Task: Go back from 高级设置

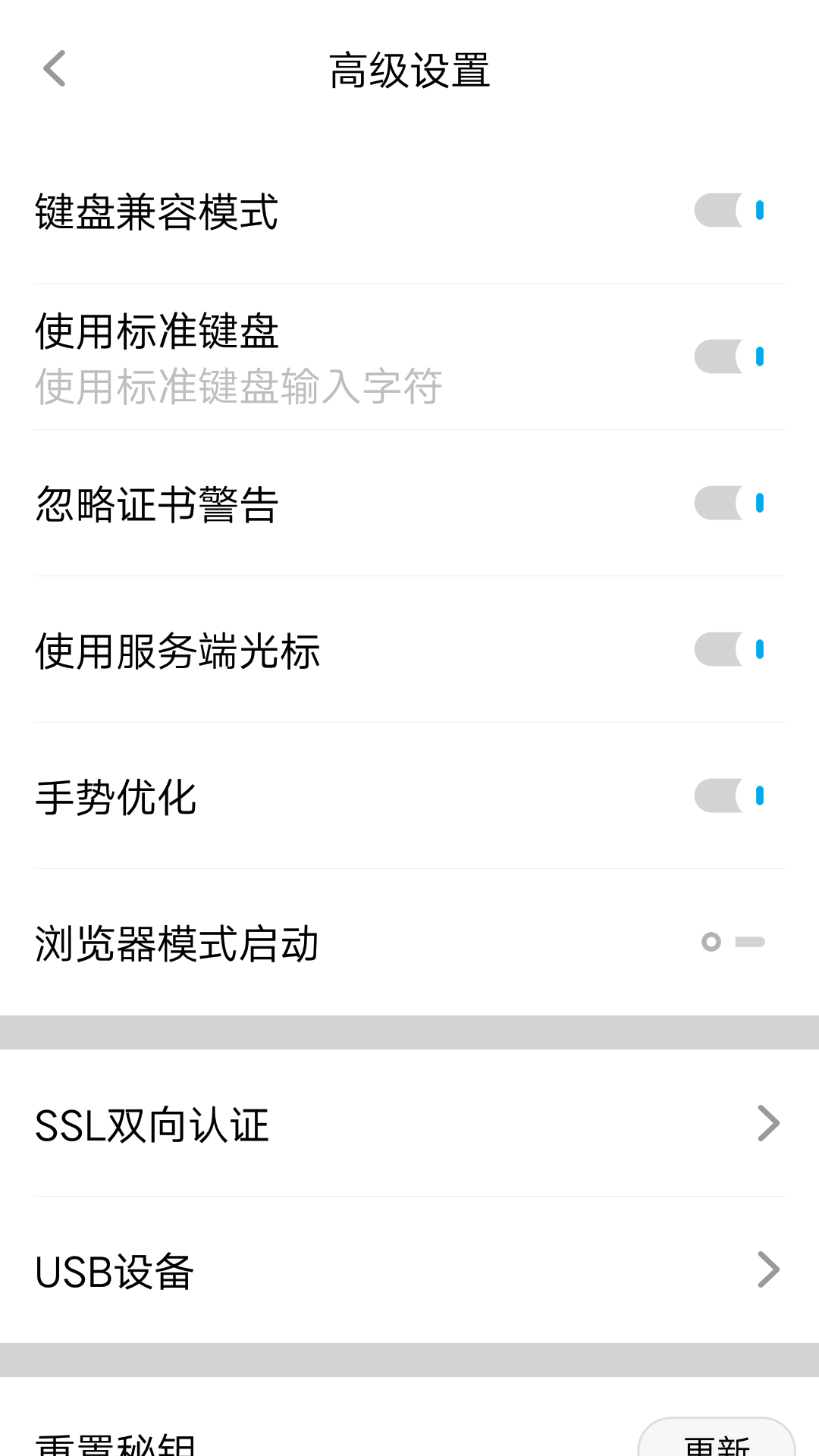Action: tap(55, 69)
